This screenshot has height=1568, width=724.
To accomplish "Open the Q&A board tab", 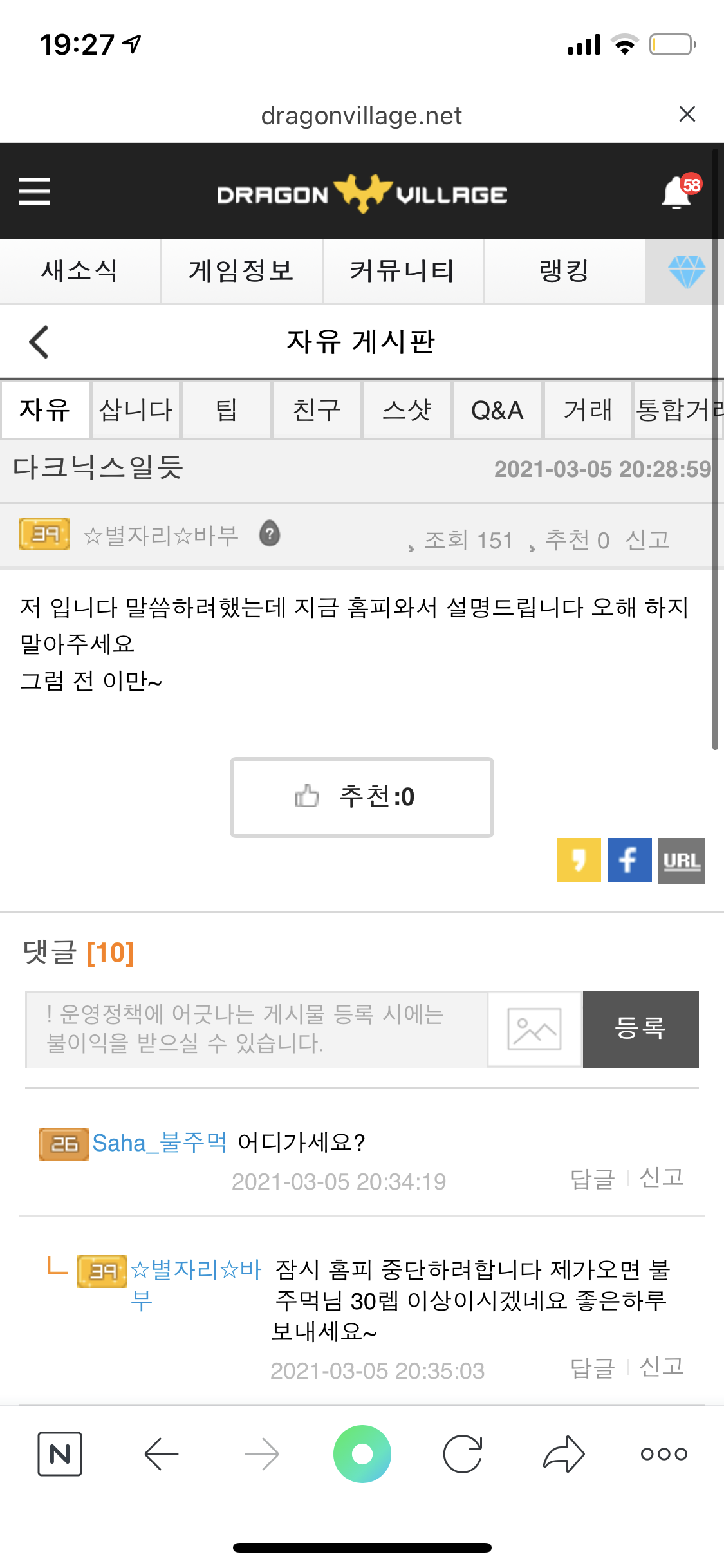I will click(497, 410).
